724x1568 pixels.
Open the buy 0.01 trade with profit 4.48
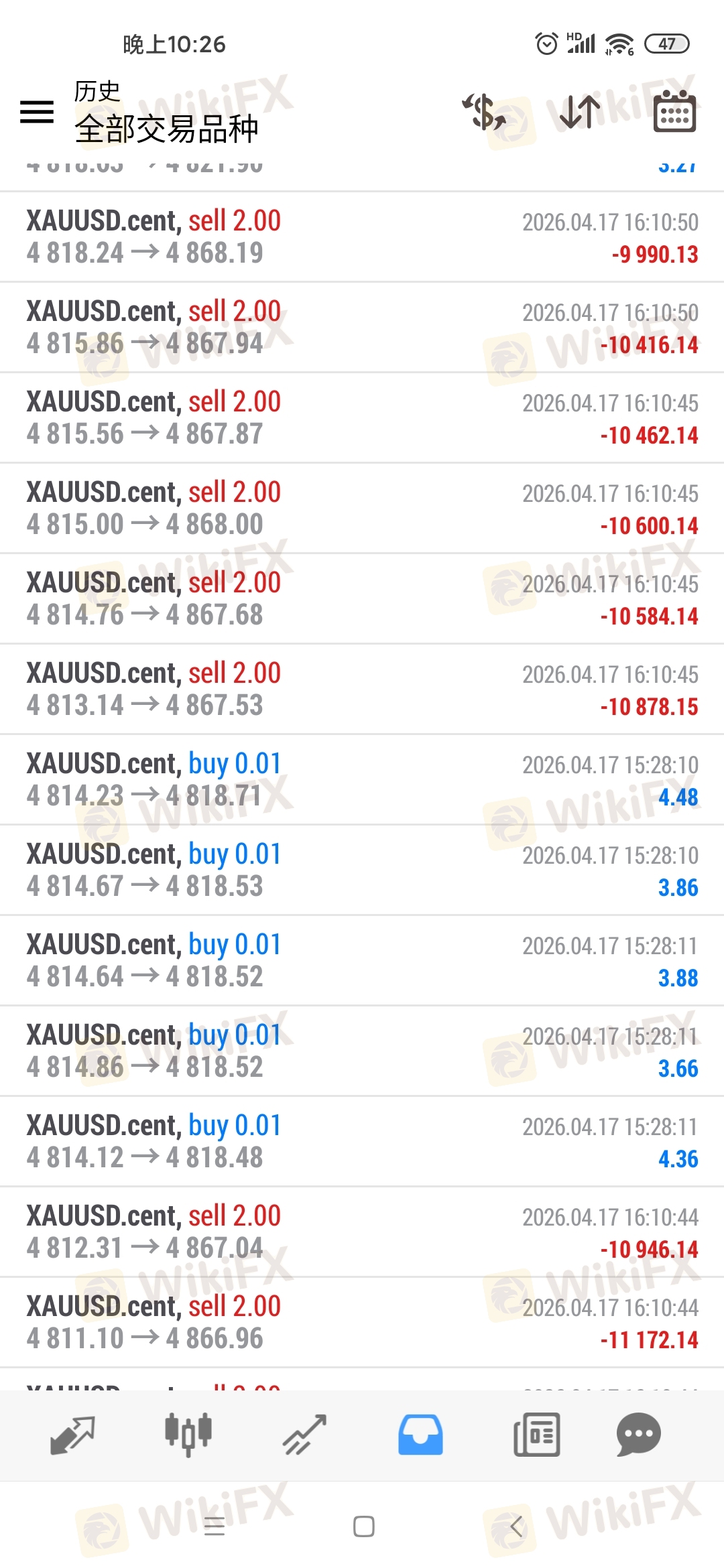[362, 780]
